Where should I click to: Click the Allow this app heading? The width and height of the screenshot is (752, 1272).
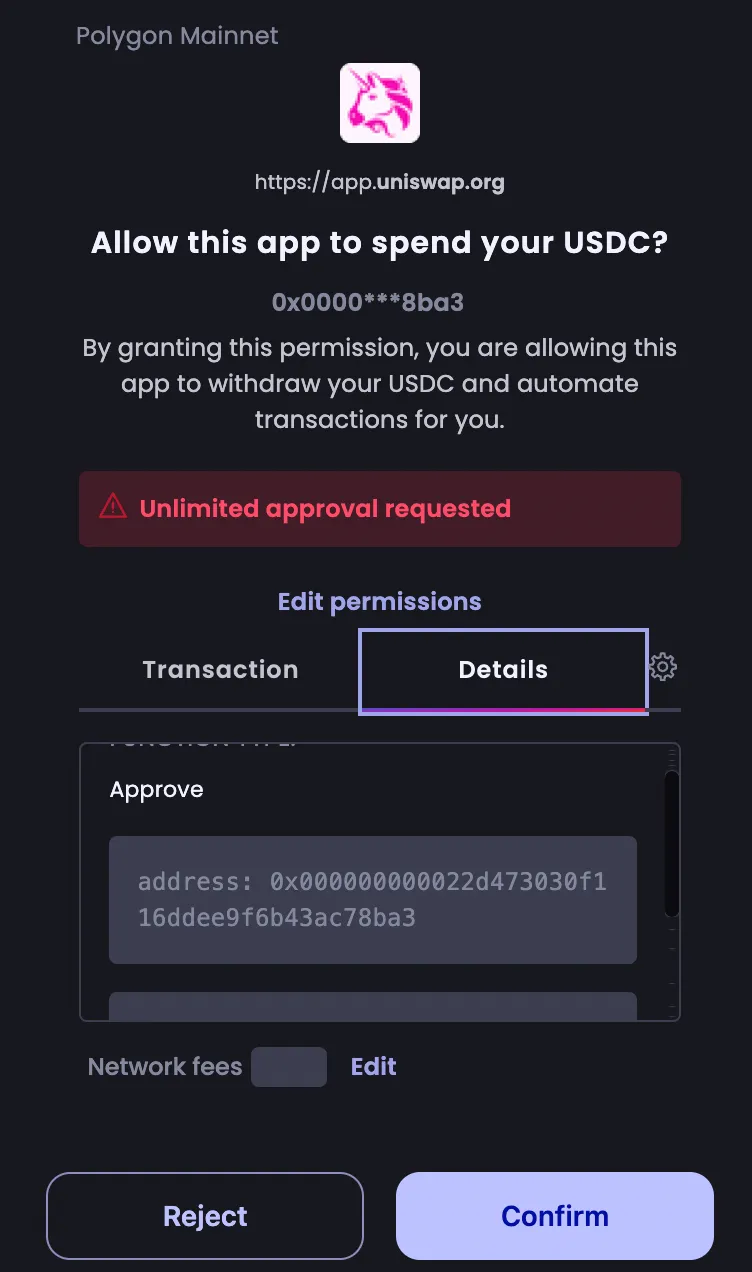pyautogui.click(x=380, y=242)
